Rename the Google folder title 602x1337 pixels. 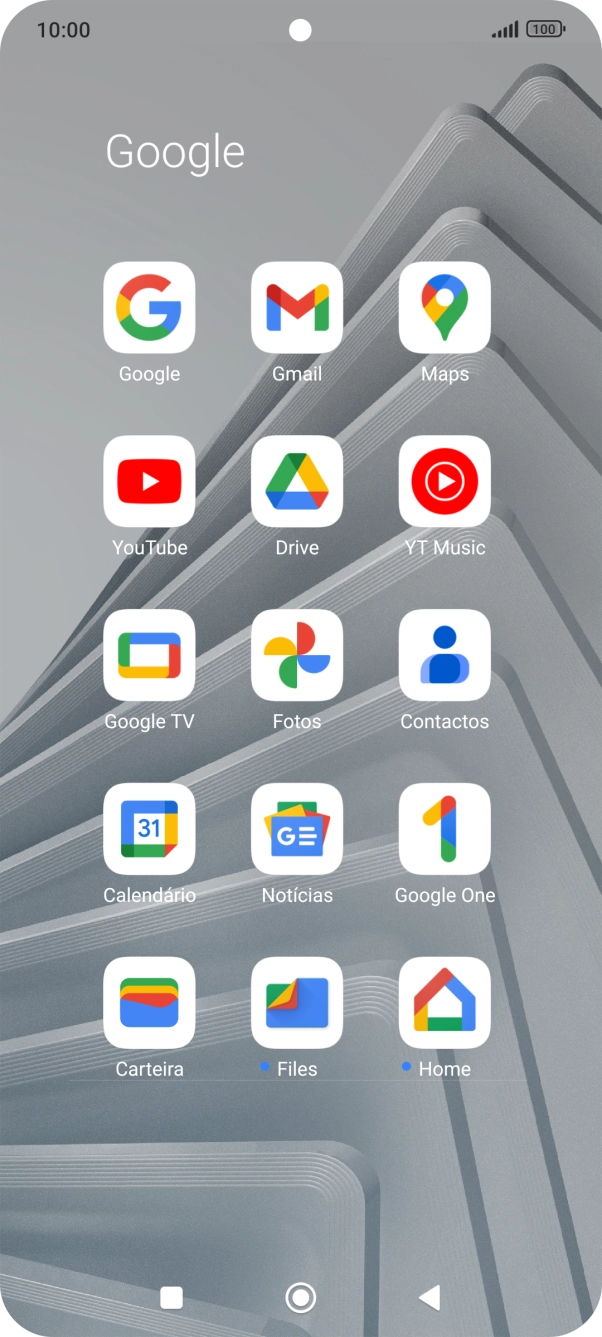[x=175, y=152]
